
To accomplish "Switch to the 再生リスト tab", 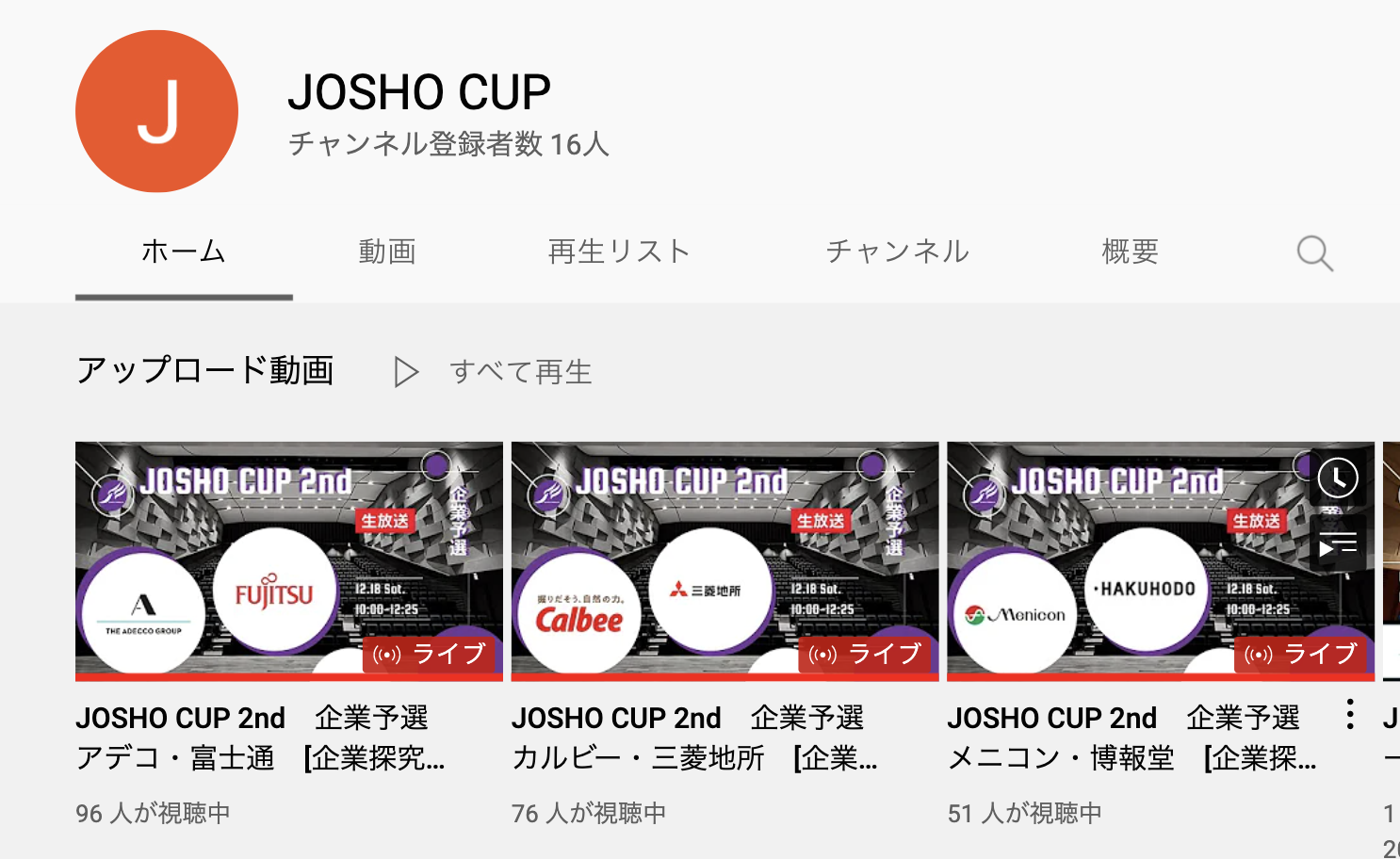I will [x=619, y=251].
